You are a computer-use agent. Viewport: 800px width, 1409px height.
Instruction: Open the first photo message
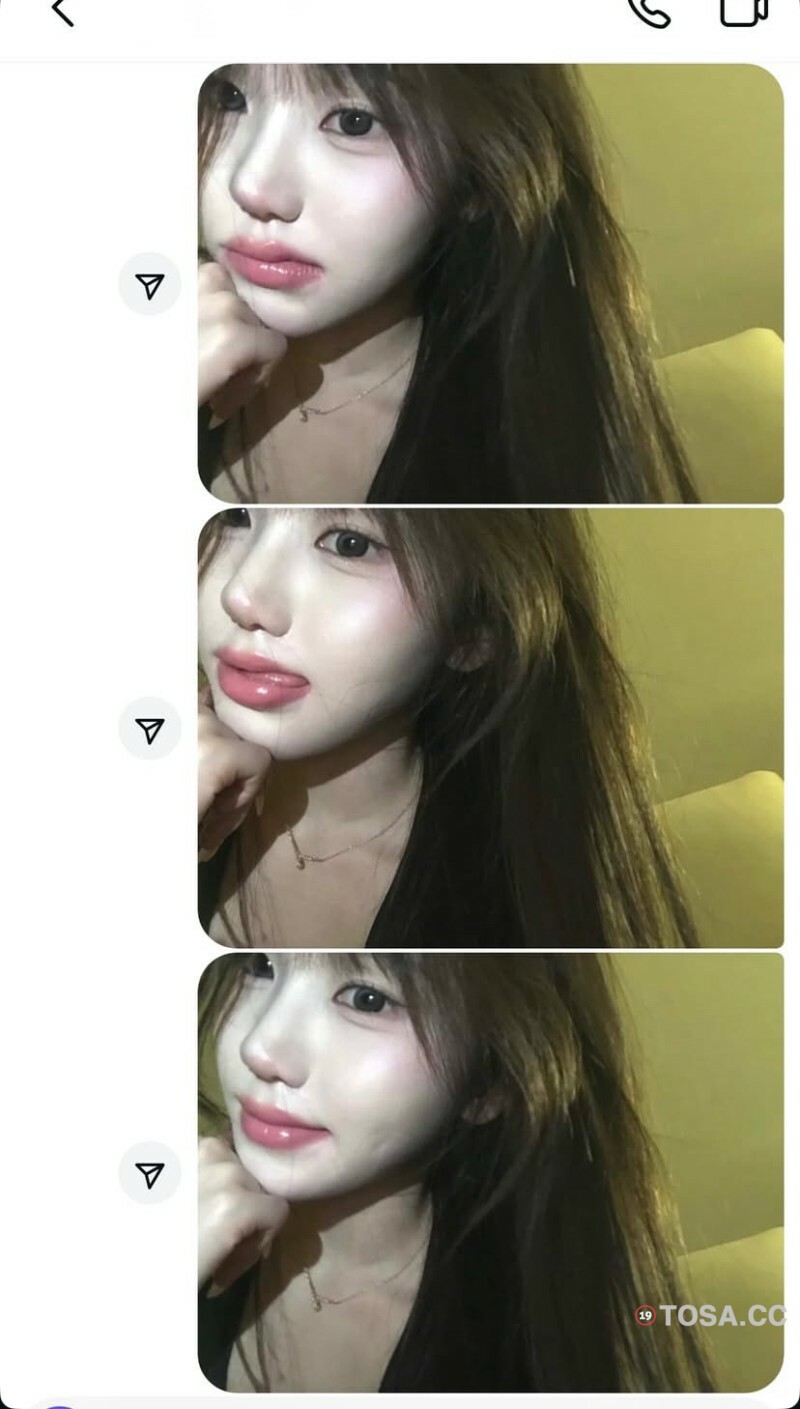click(490, 283)
